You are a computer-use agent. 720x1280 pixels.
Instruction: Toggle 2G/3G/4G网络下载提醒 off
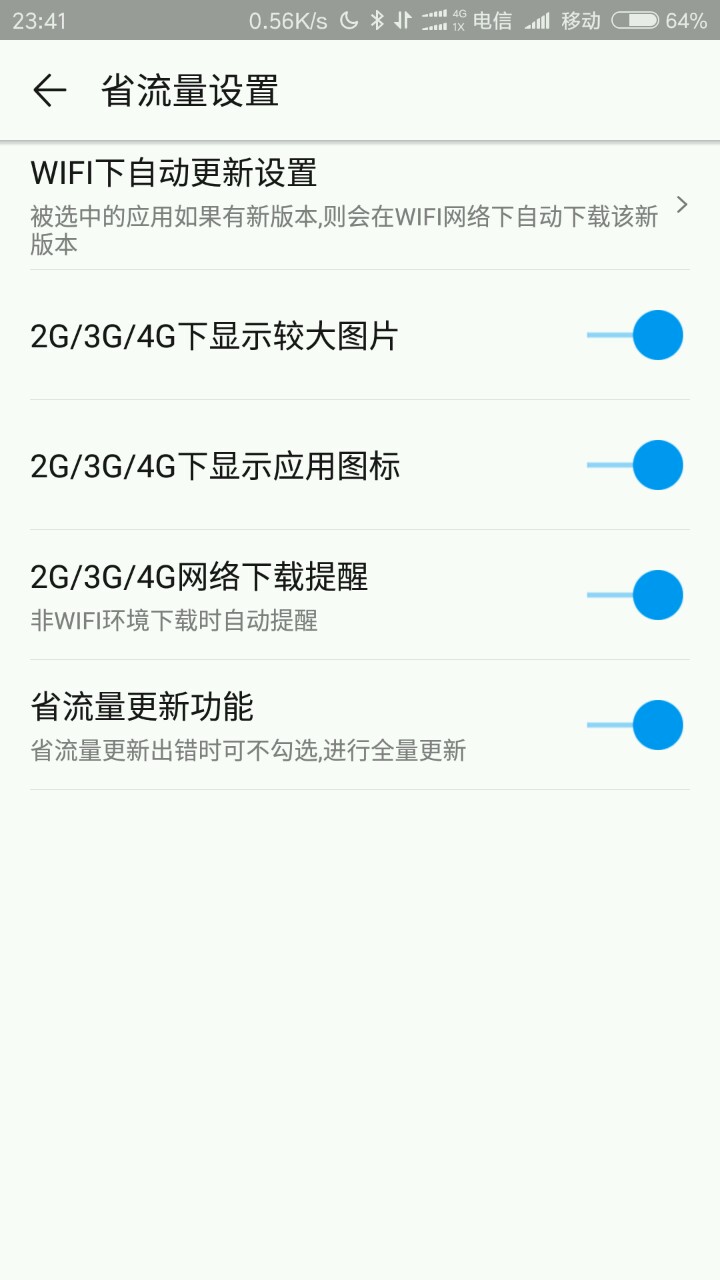635,595
